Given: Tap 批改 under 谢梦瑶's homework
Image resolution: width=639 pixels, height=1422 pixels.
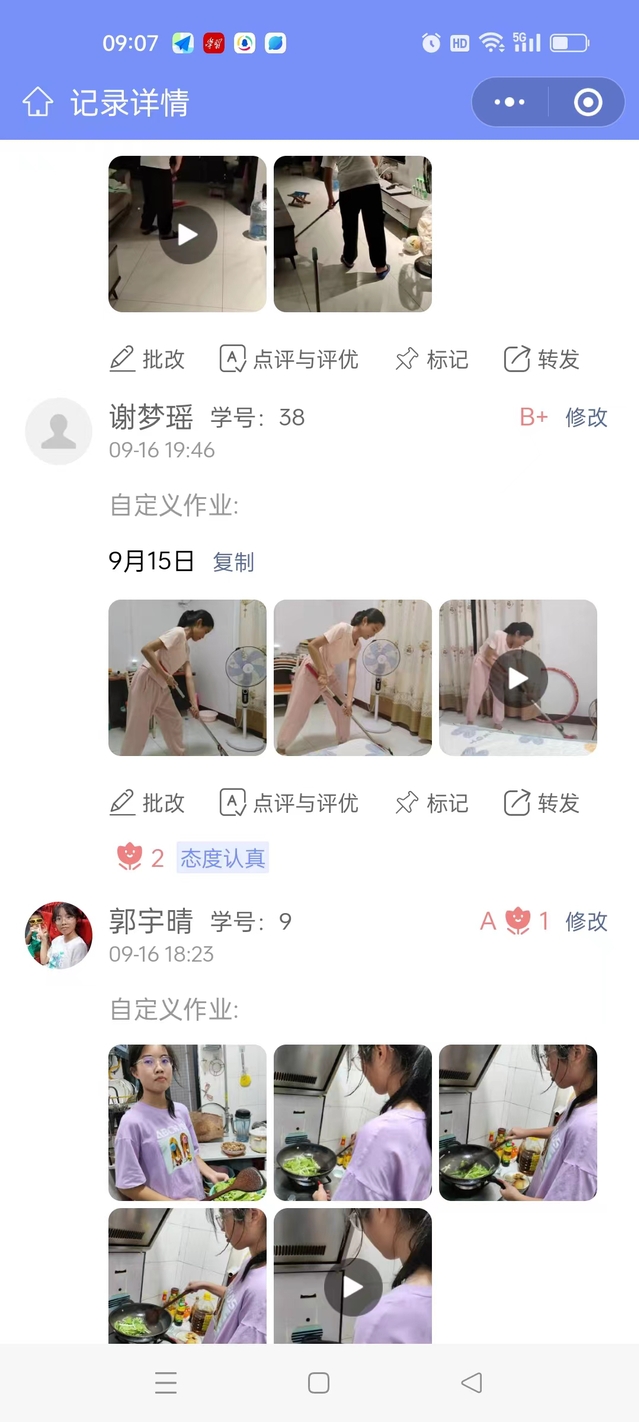Looking at the screenshot, I should tap(147, 803).
